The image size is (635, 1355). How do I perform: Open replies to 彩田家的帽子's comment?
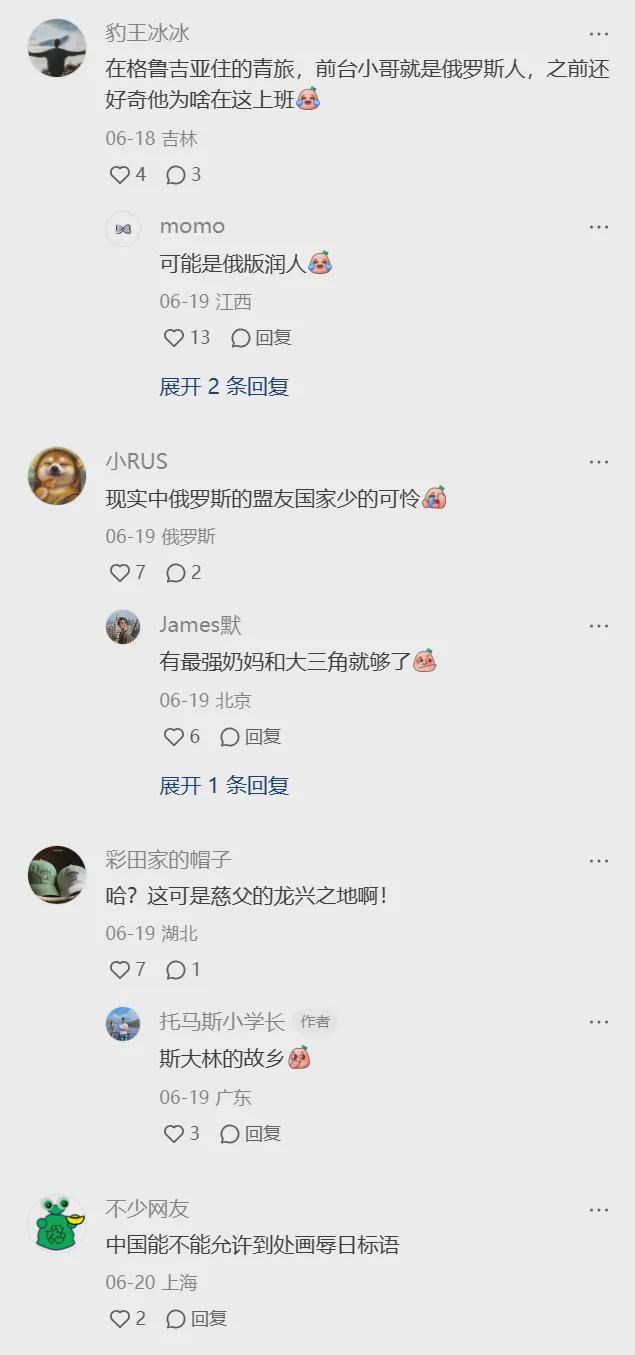pyautogui.click(x=176, y=970)
